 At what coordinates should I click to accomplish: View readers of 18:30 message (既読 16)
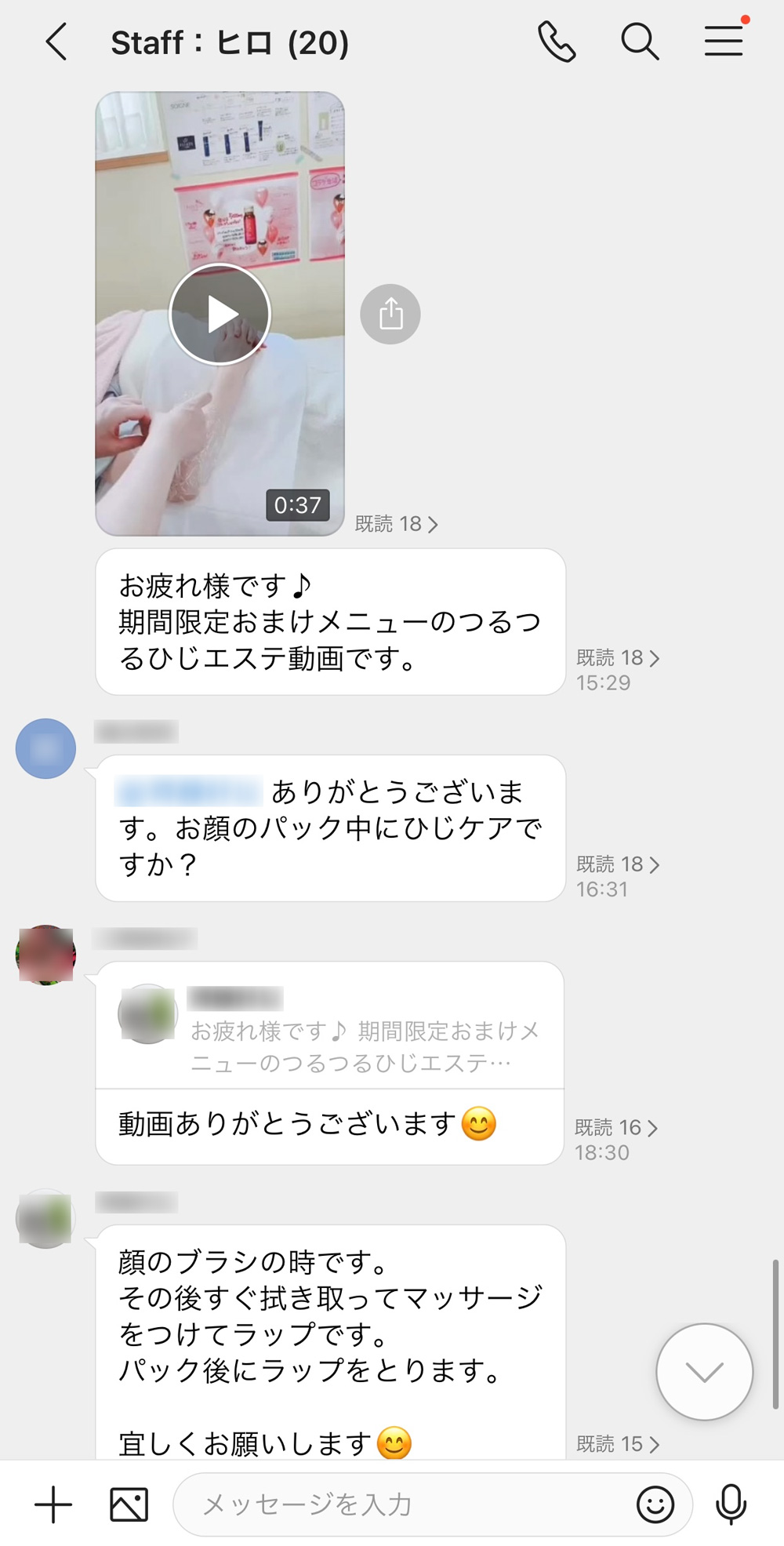616,1128
